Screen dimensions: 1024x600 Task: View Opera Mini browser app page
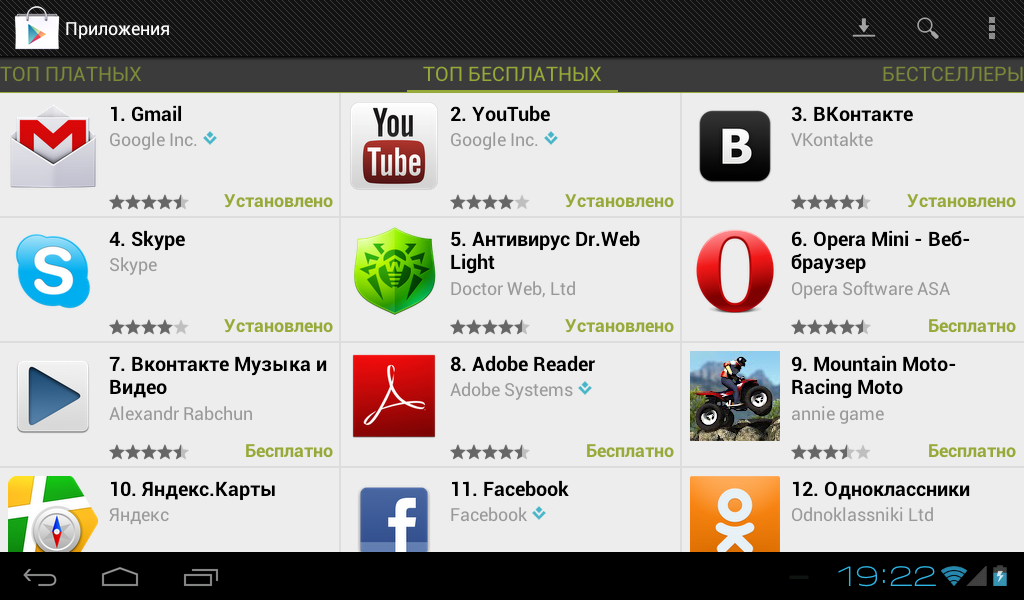click(x=852, y=280)
